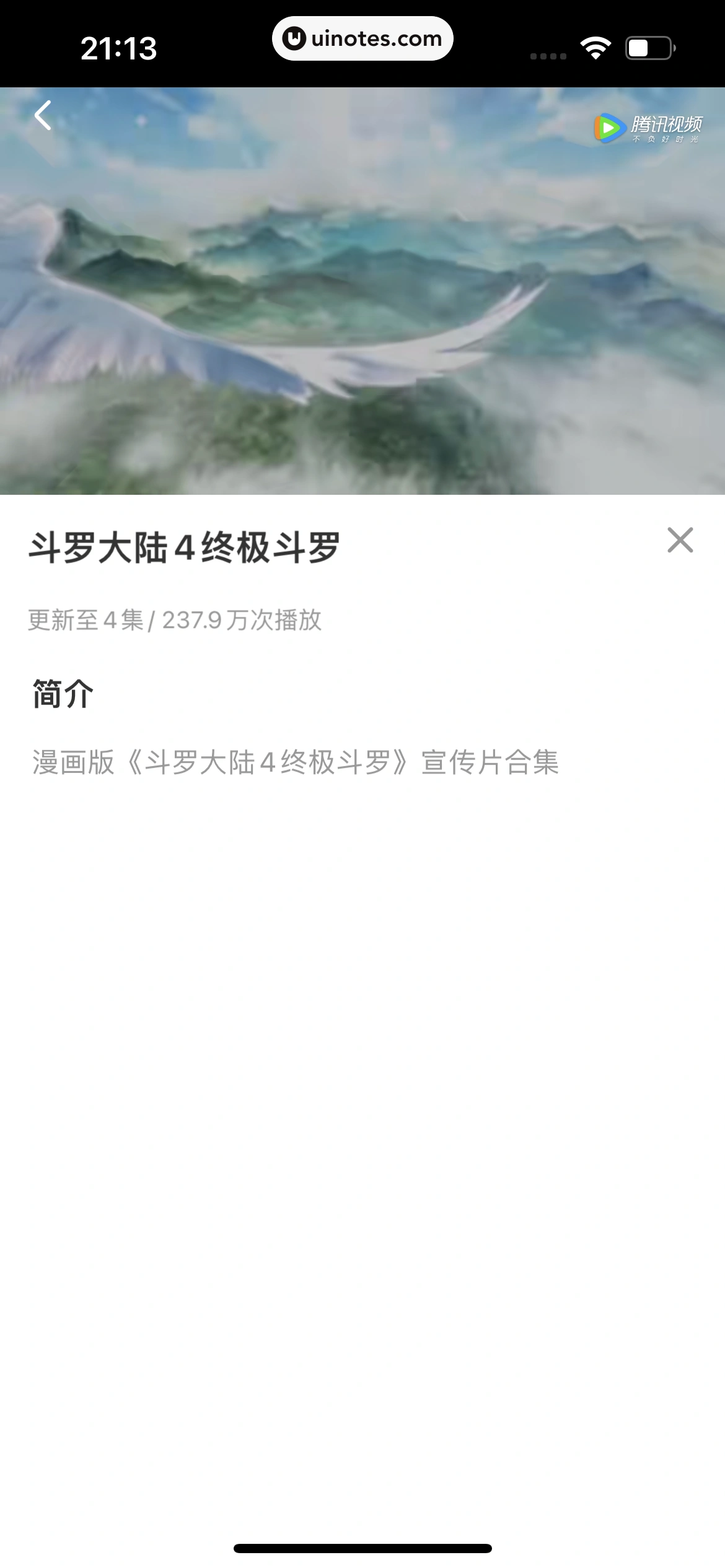725x1568 pixels.
Task: Tap the uinotes.com pill in the notch
Action: [362, 38]
